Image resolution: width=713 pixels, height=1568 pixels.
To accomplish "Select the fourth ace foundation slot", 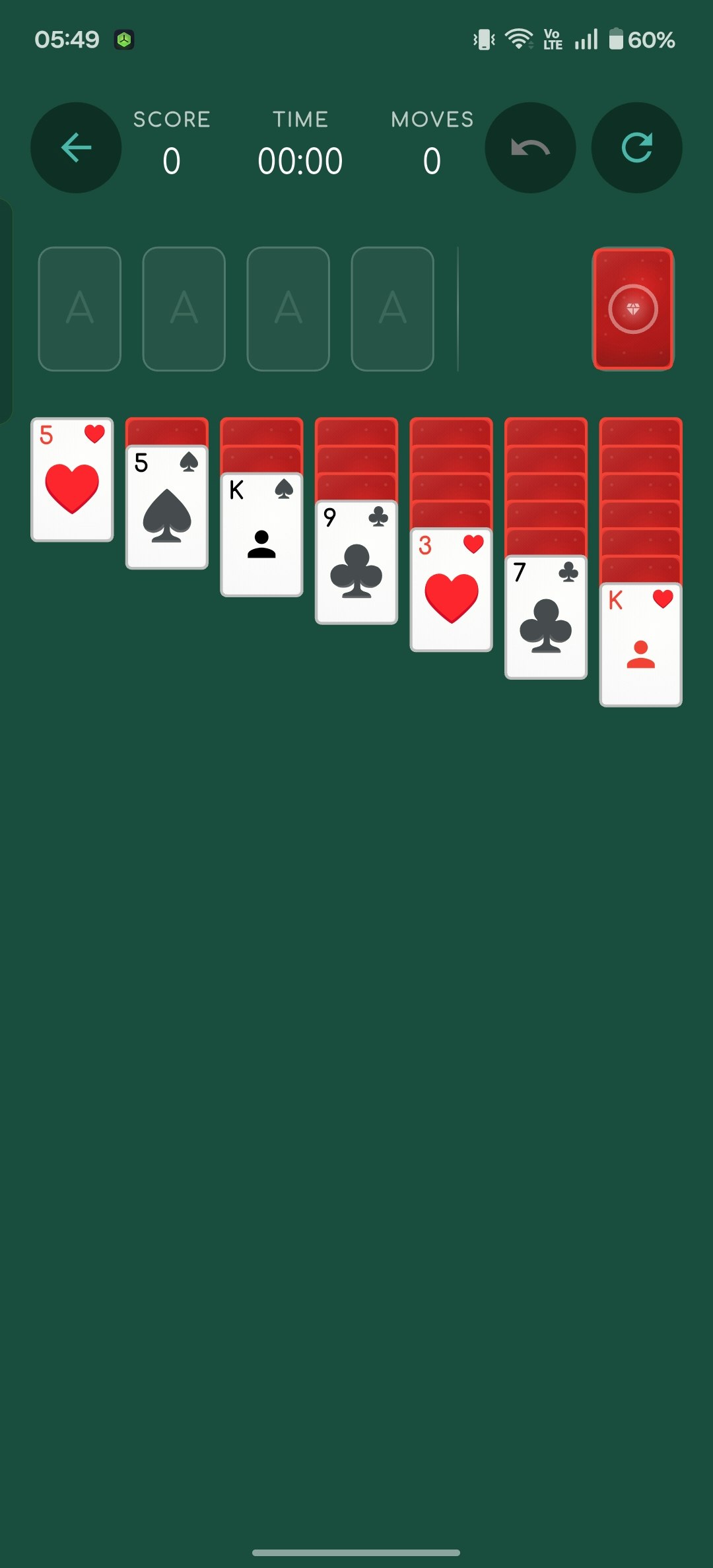I will (x=393, y=308).
